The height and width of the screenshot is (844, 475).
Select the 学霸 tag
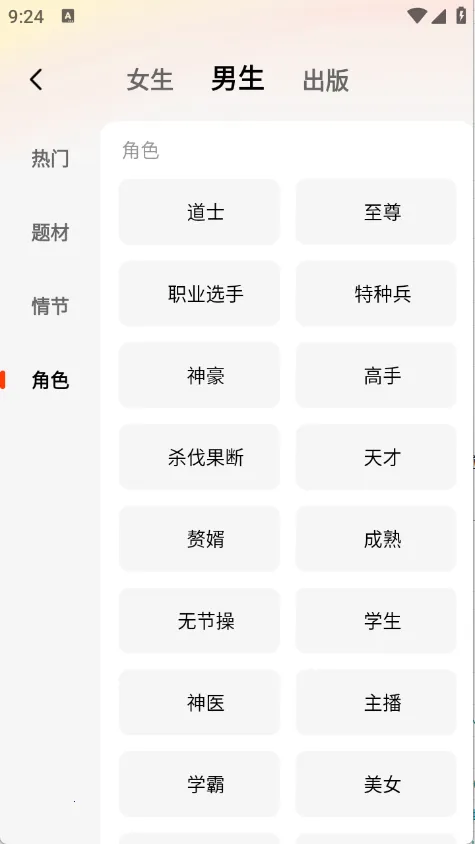pos(199,785)
